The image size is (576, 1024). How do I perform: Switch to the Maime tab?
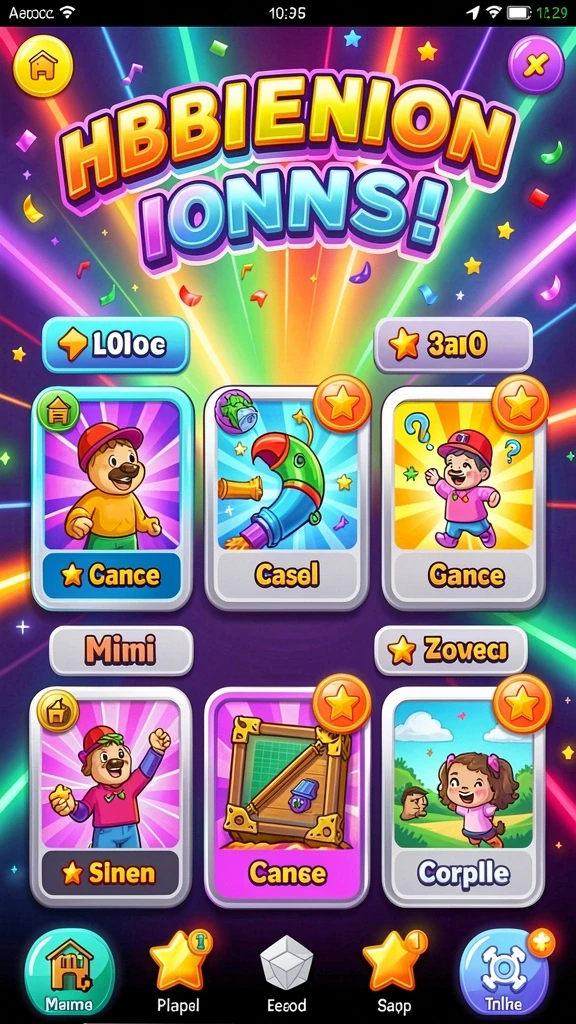tap(69, 973)
